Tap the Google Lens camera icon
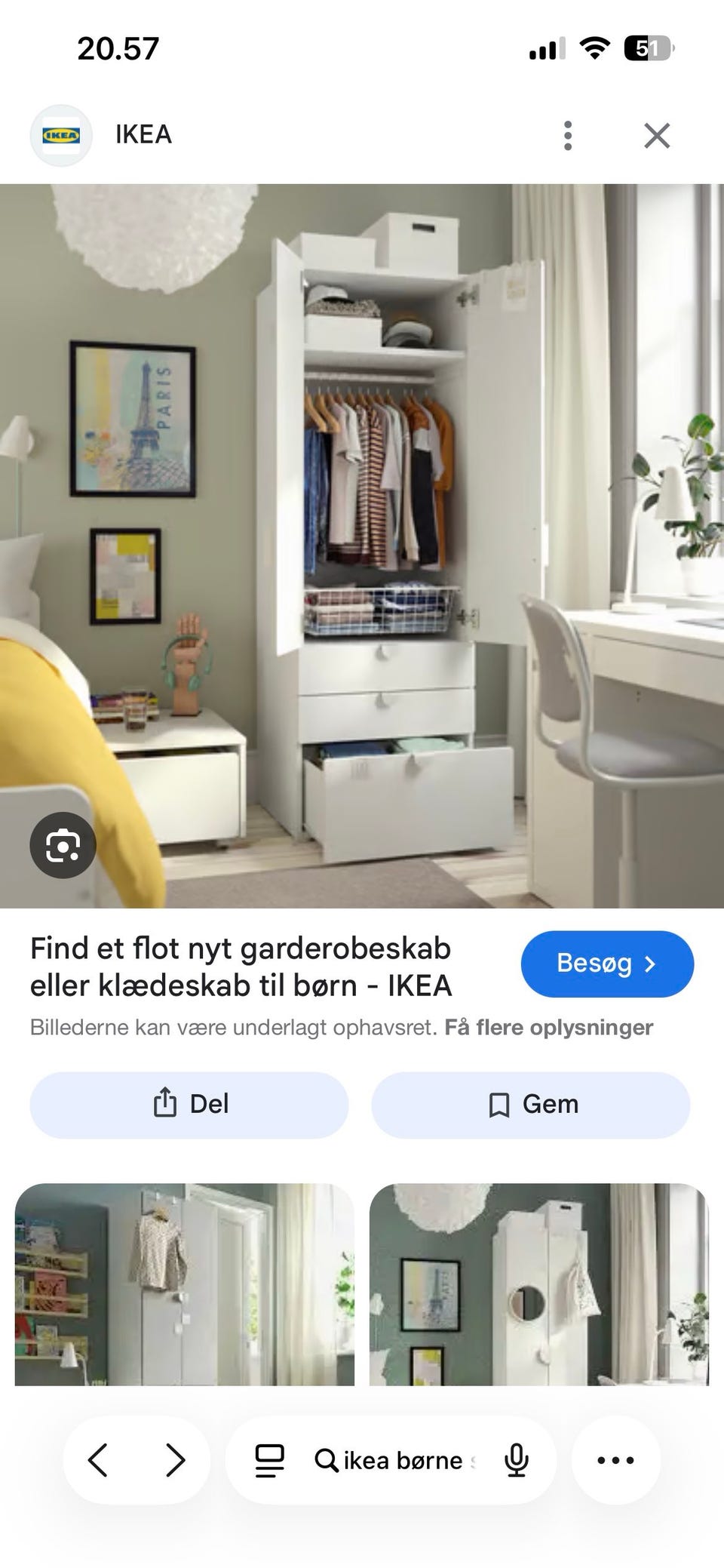The image size is (724, 1568). tap(63, 845)
